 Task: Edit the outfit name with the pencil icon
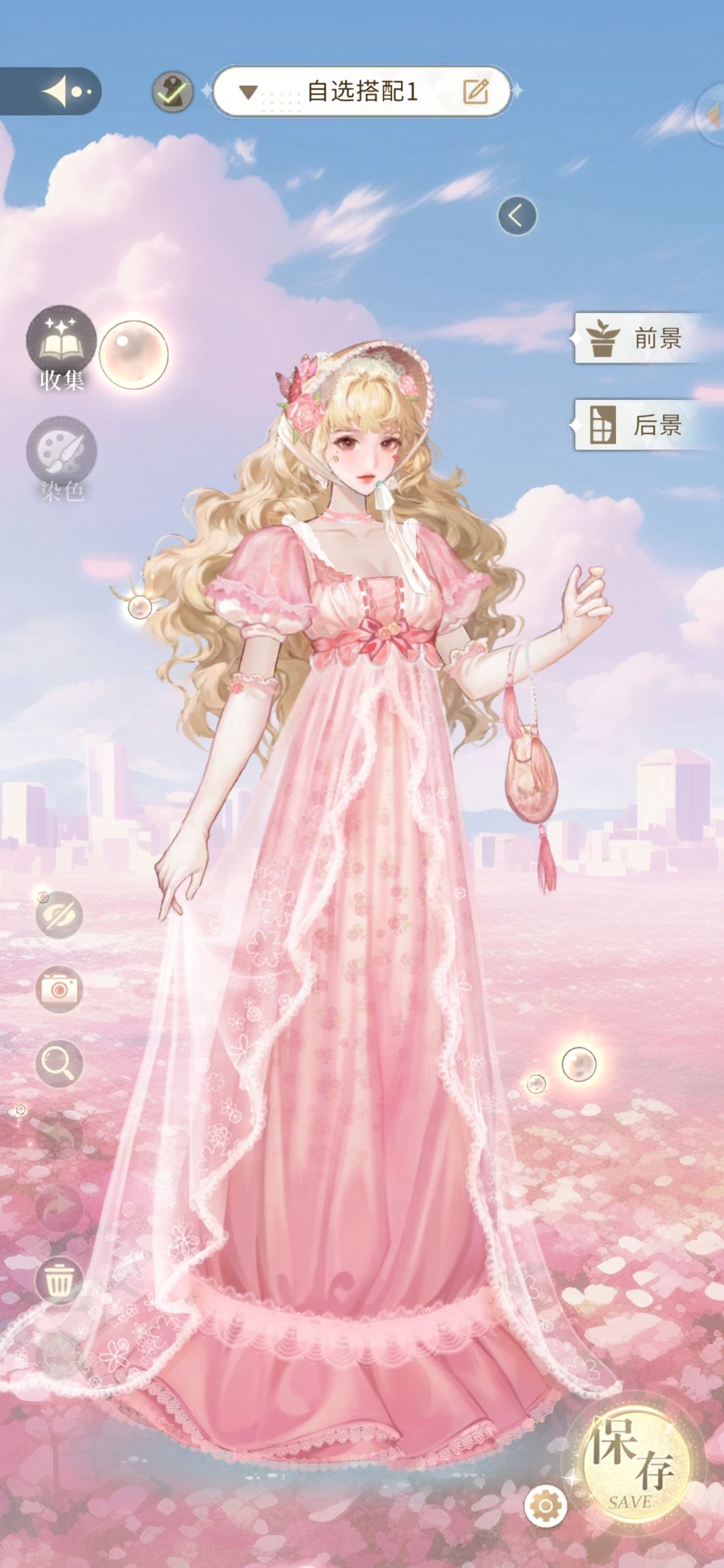tap(476, 91)
